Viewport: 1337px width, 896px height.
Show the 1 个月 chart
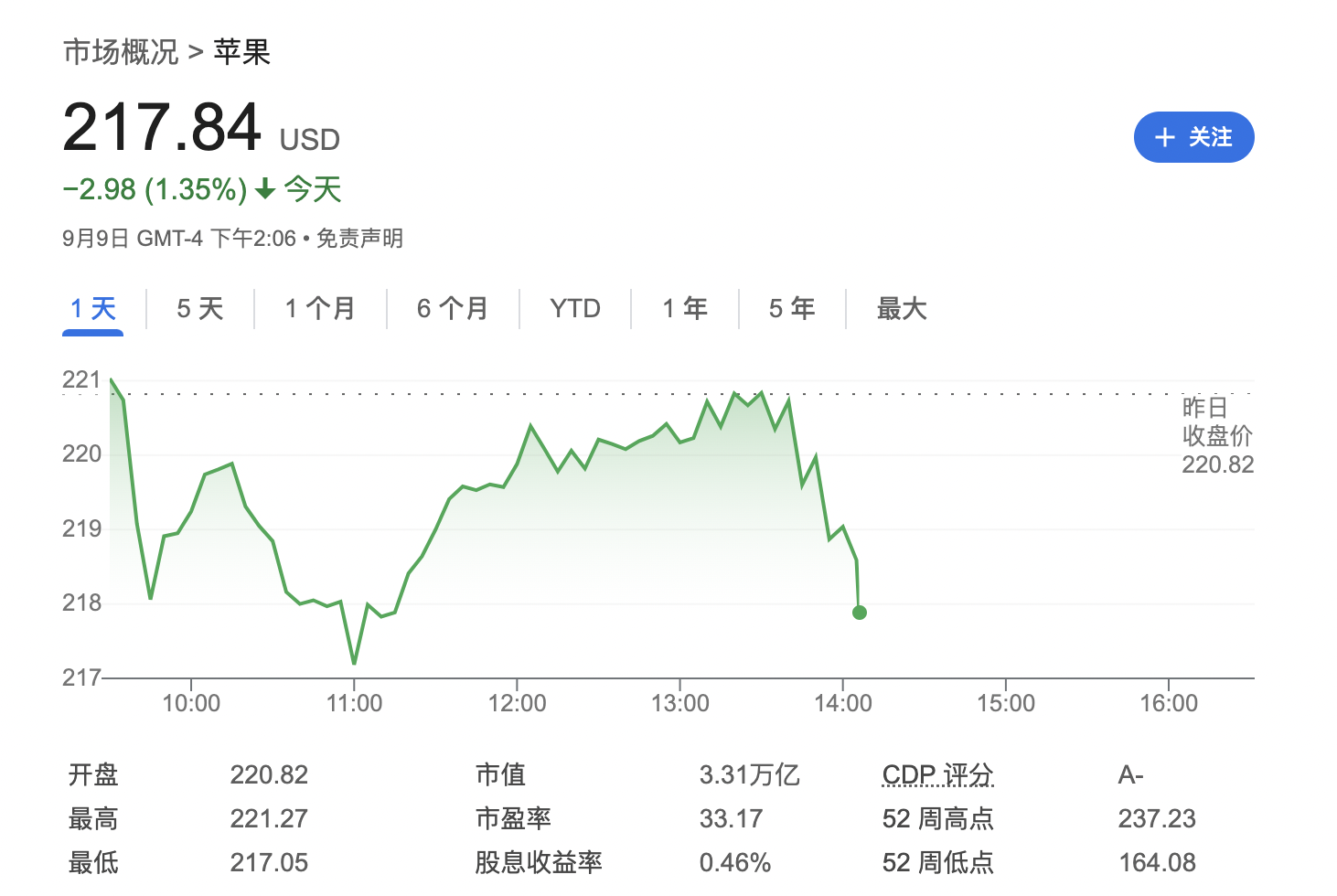tap(320, 309)
